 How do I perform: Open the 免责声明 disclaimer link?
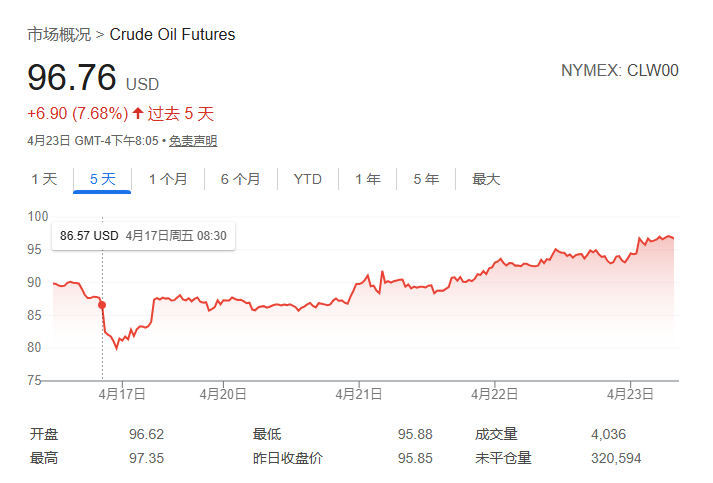tap(193, 141)
